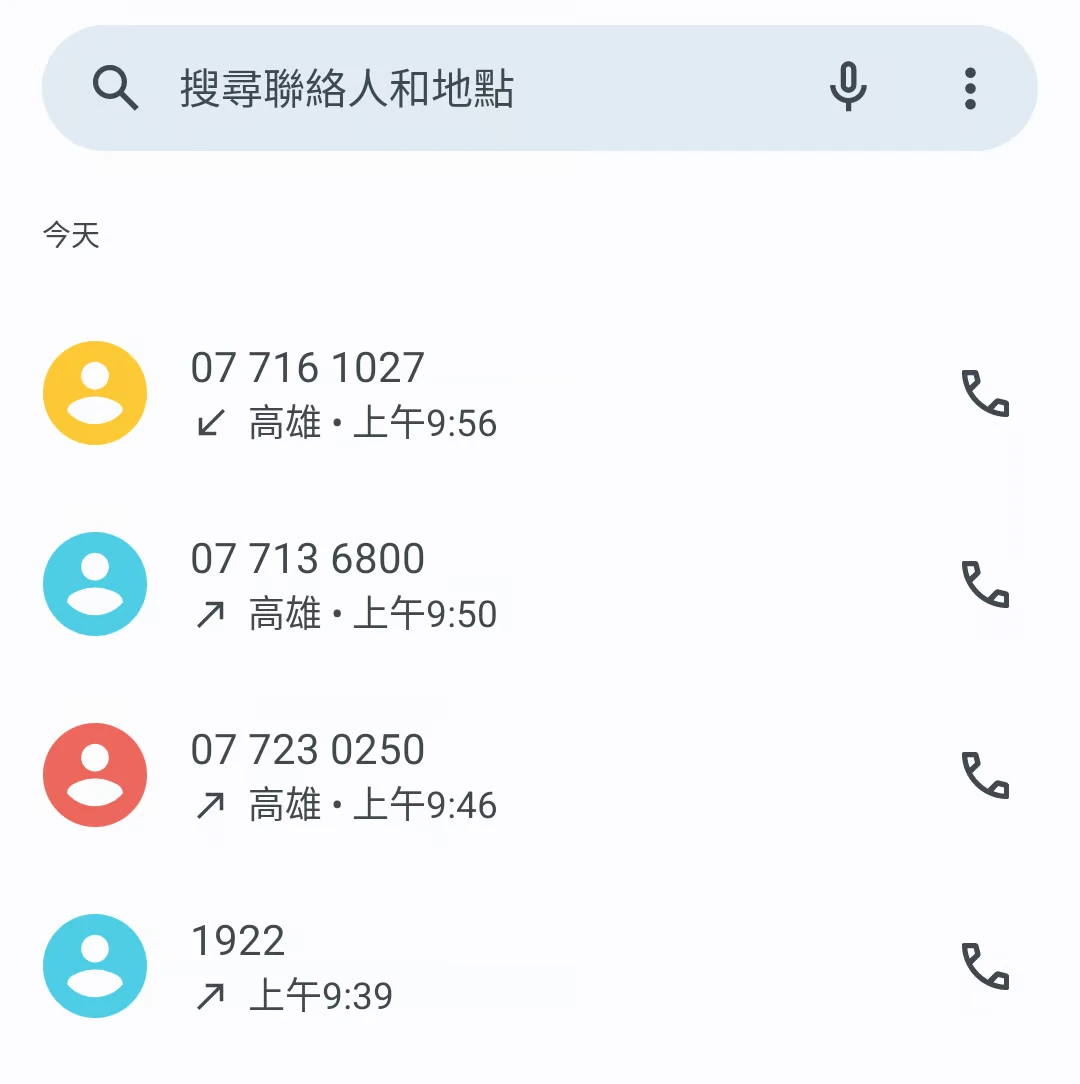Dial 07 713 6800 with phone icon
This screenshot has height=1084, width=1080.
point(985,584)
